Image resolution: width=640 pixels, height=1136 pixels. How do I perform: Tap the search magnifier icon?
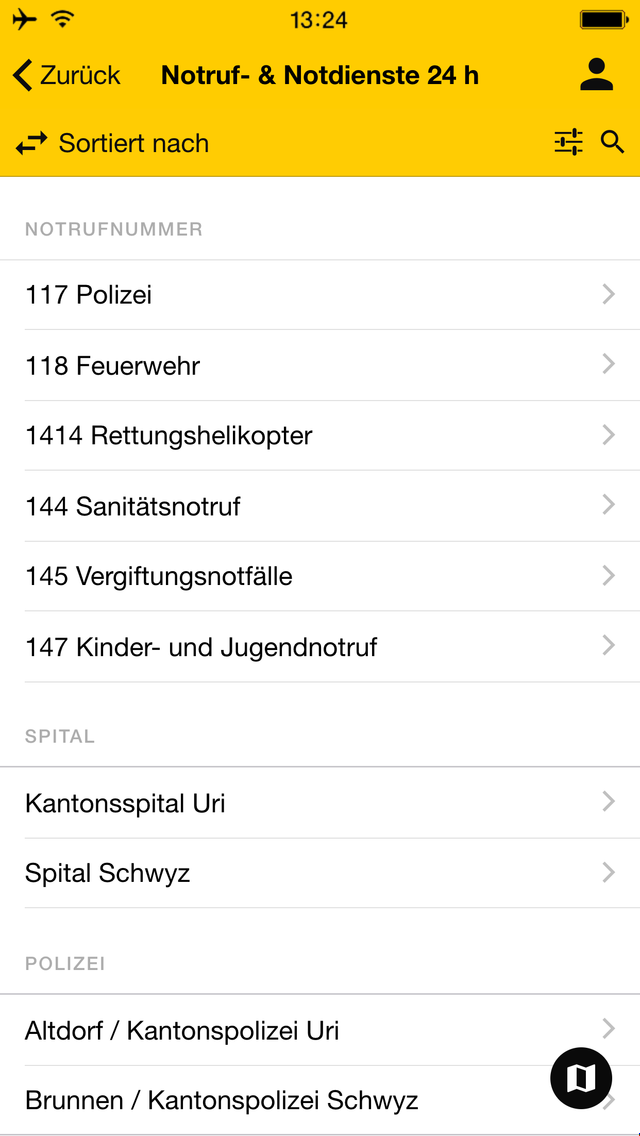[x=612, y=143]
